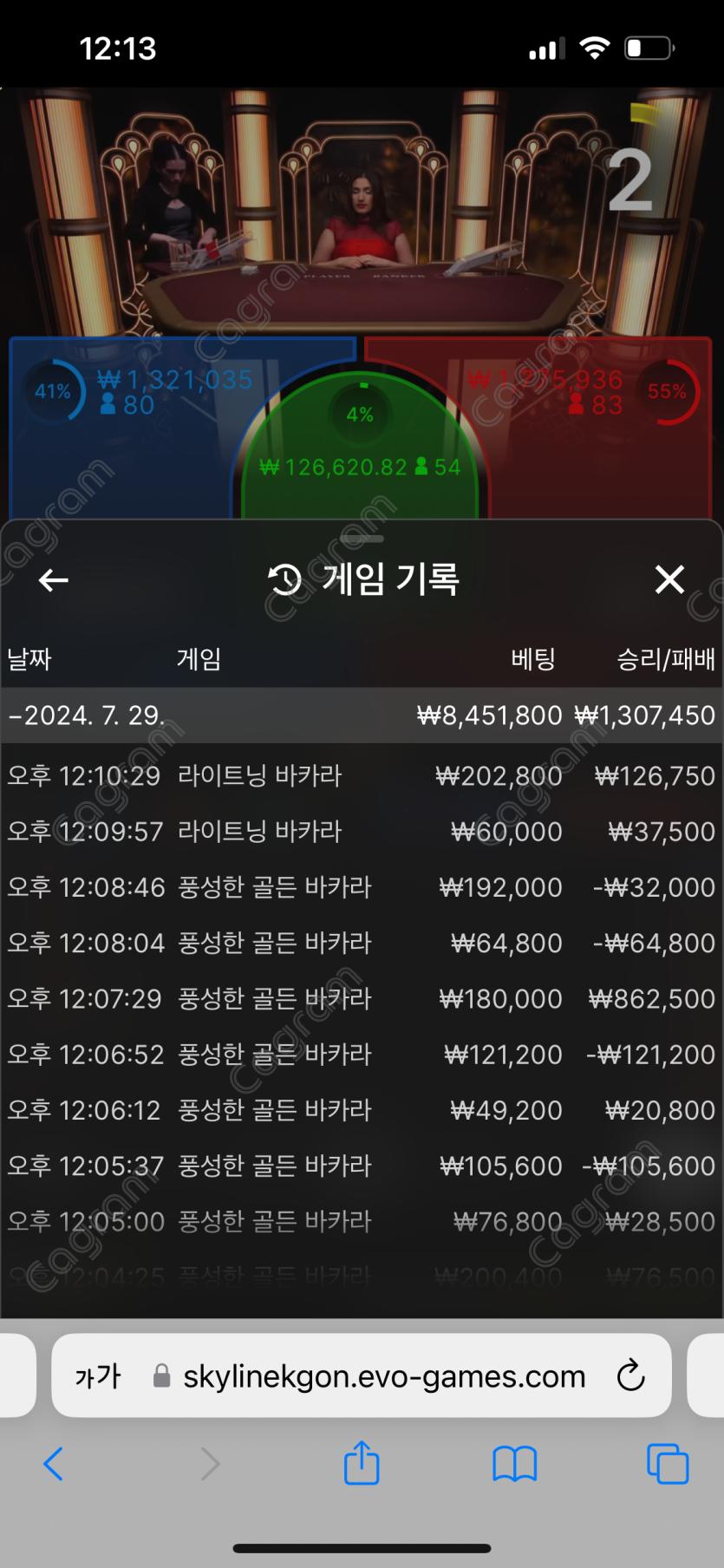Open the 오후 12:05:00 풍성한 골든 바카라 record

pos(362,1221)
